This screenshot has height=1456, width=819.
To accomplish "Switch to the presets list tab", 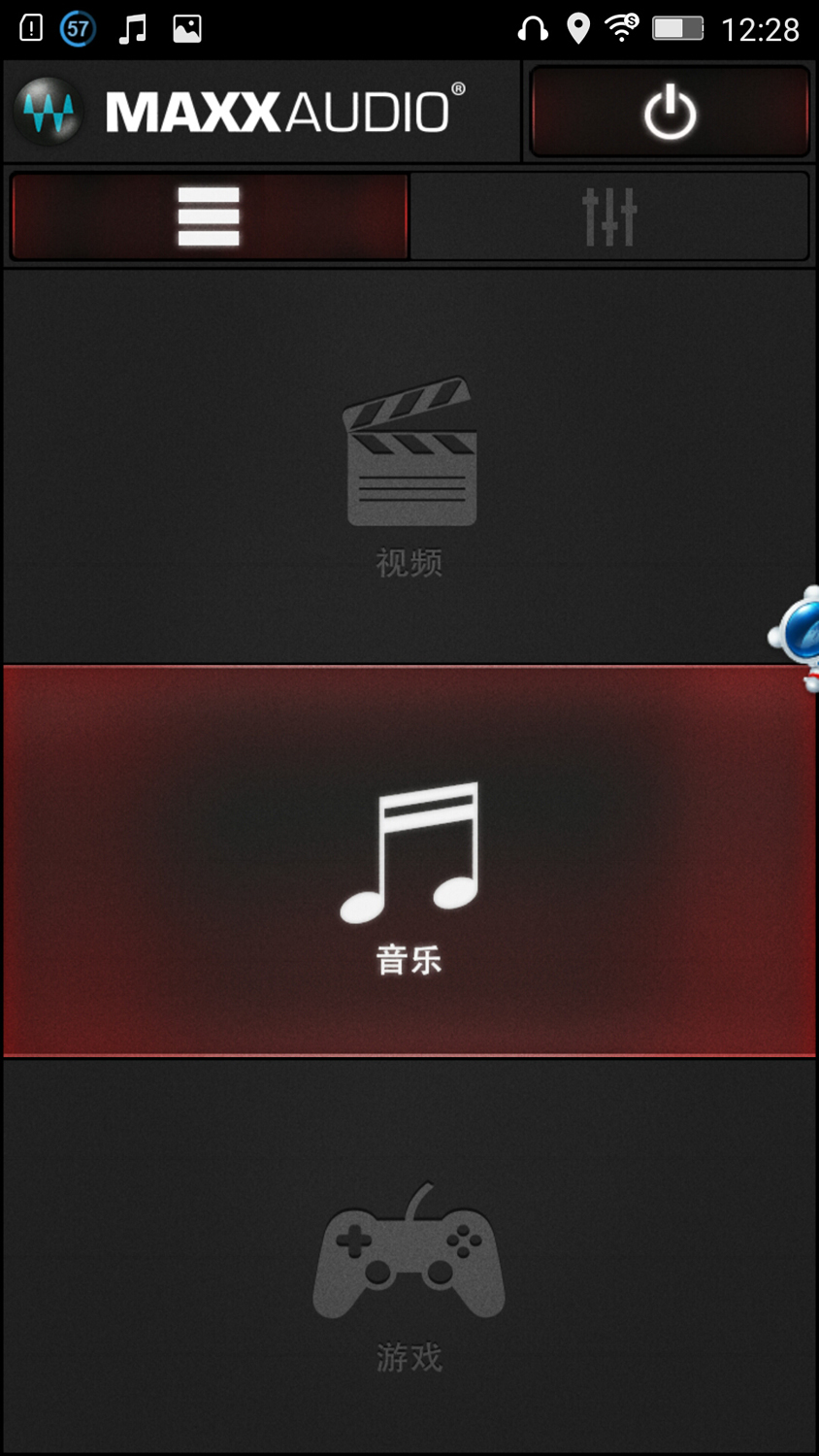I will [x=209, y=215].
